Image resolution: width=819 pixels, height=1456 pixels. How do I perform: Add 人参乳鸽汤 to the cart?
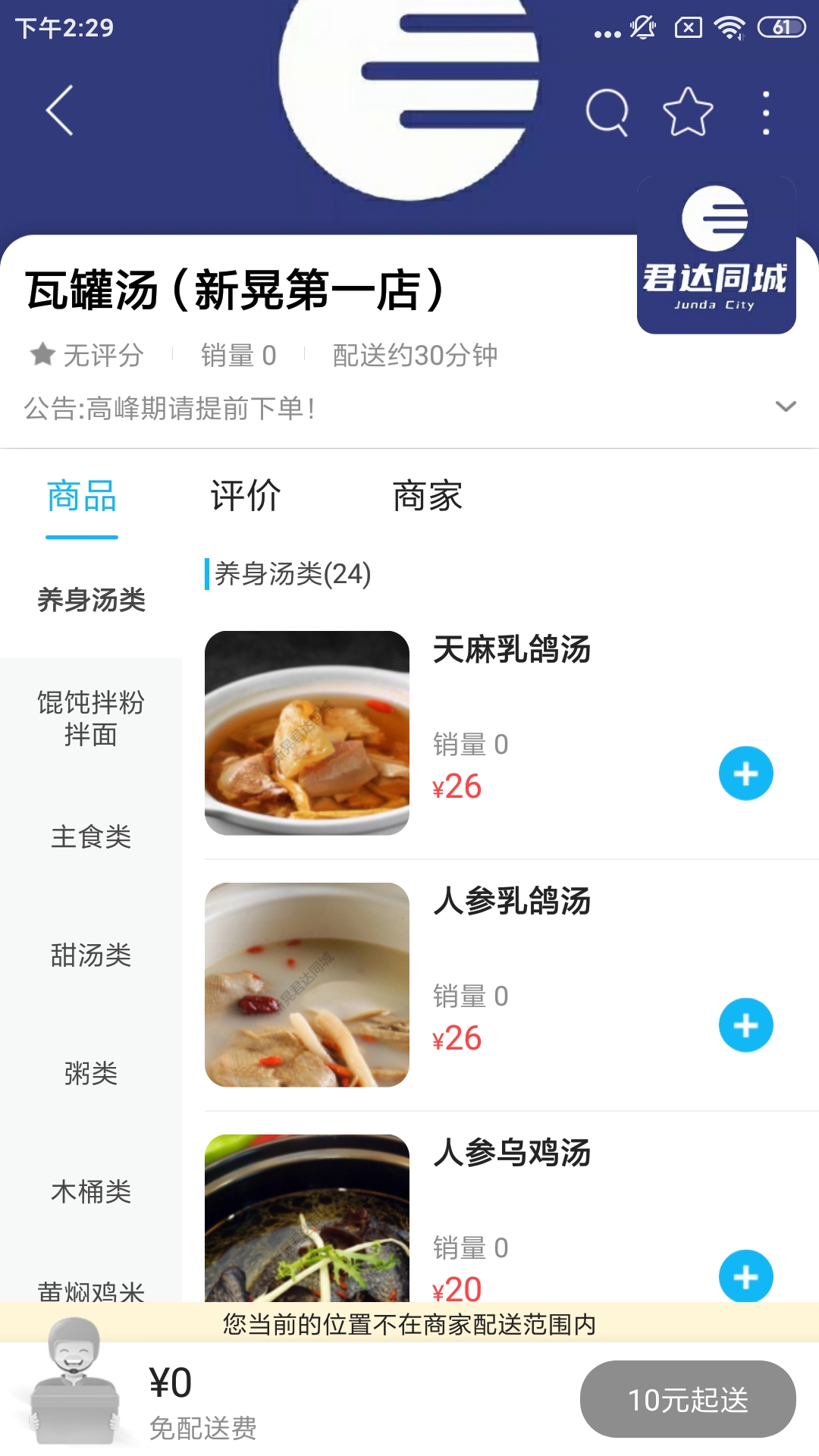point(745,1025)
